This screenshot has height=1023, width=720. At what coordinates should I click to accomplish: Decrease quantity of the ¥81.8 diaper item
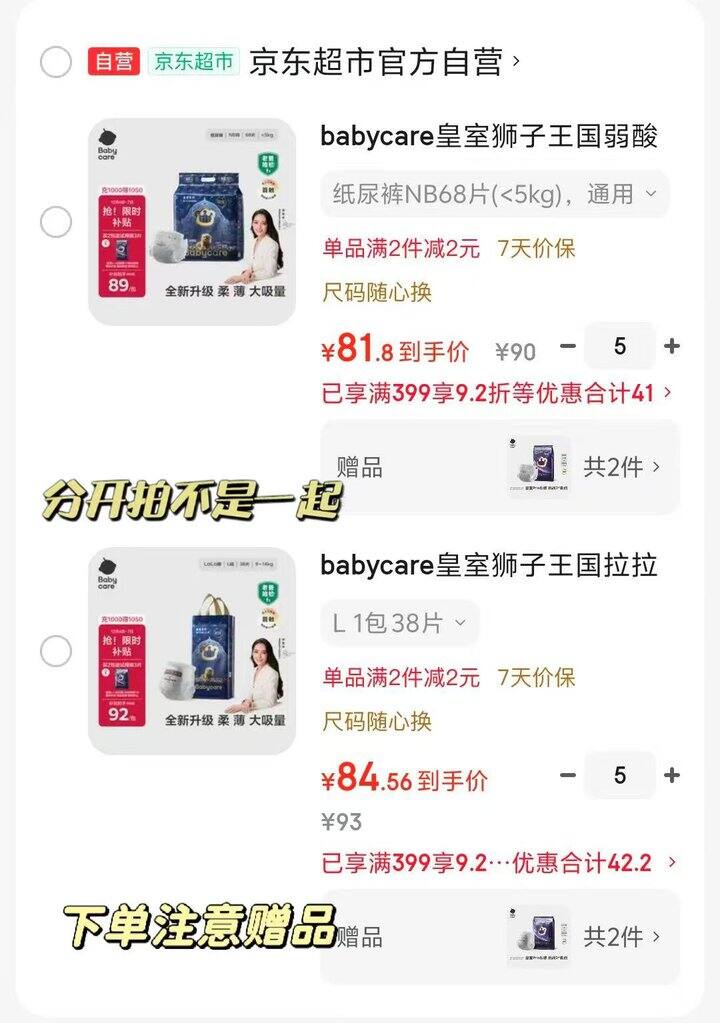click(568, 347)
